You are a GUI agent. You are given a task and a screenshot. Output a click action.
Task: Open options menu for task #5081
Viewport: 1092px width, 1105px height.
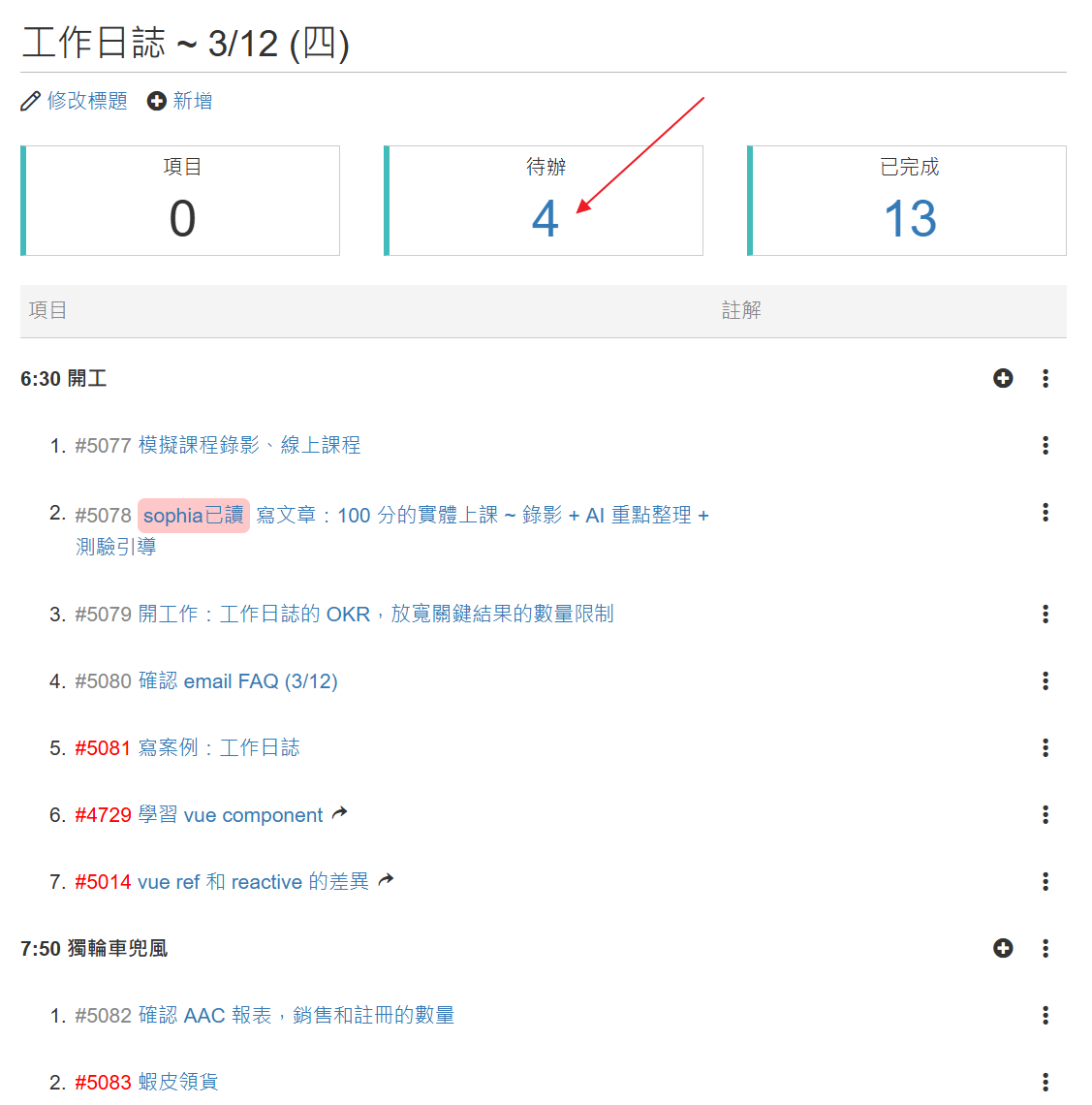(1045, 747)
